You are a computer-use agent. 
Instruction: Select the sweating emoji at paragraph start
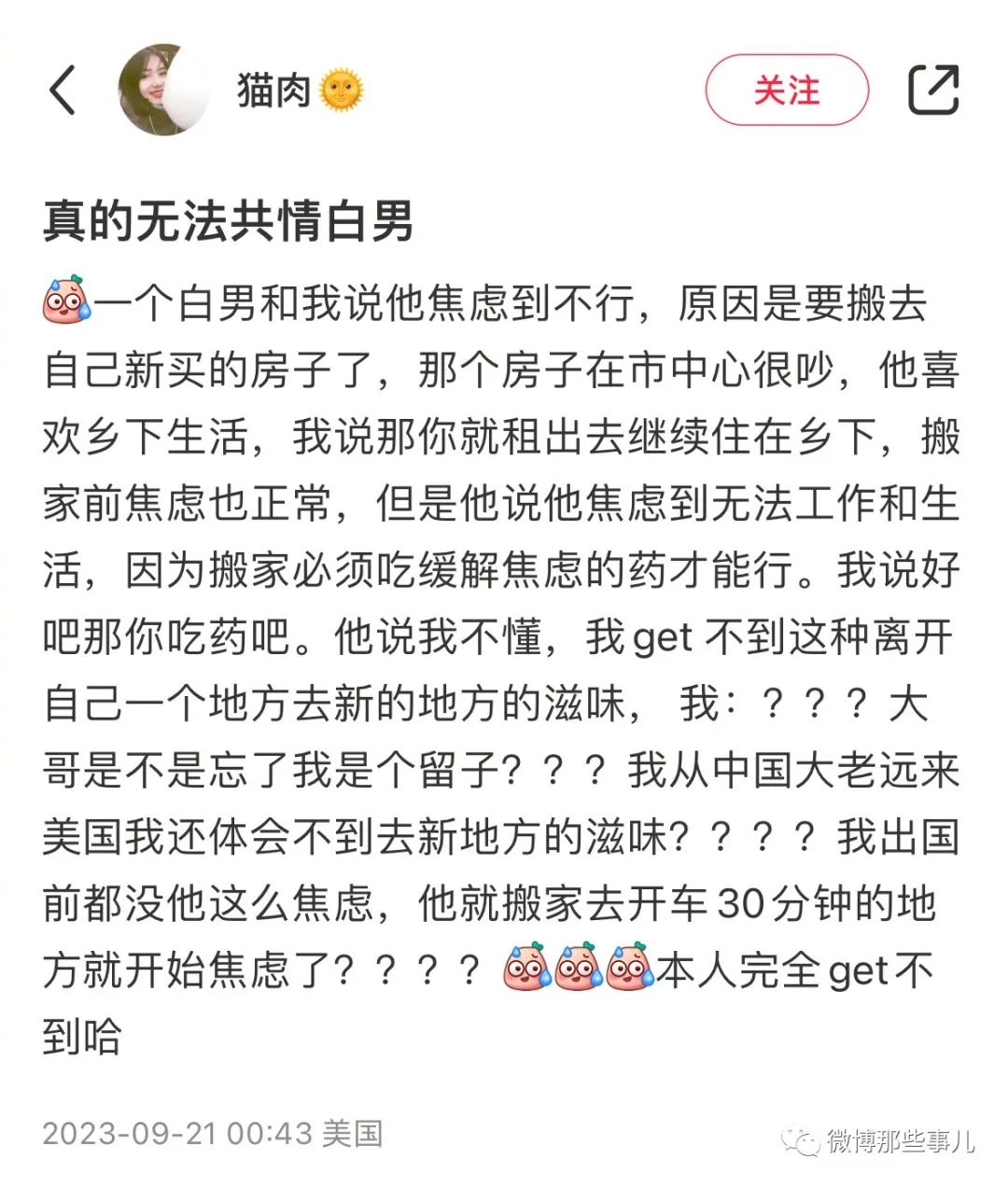[67, 302]
